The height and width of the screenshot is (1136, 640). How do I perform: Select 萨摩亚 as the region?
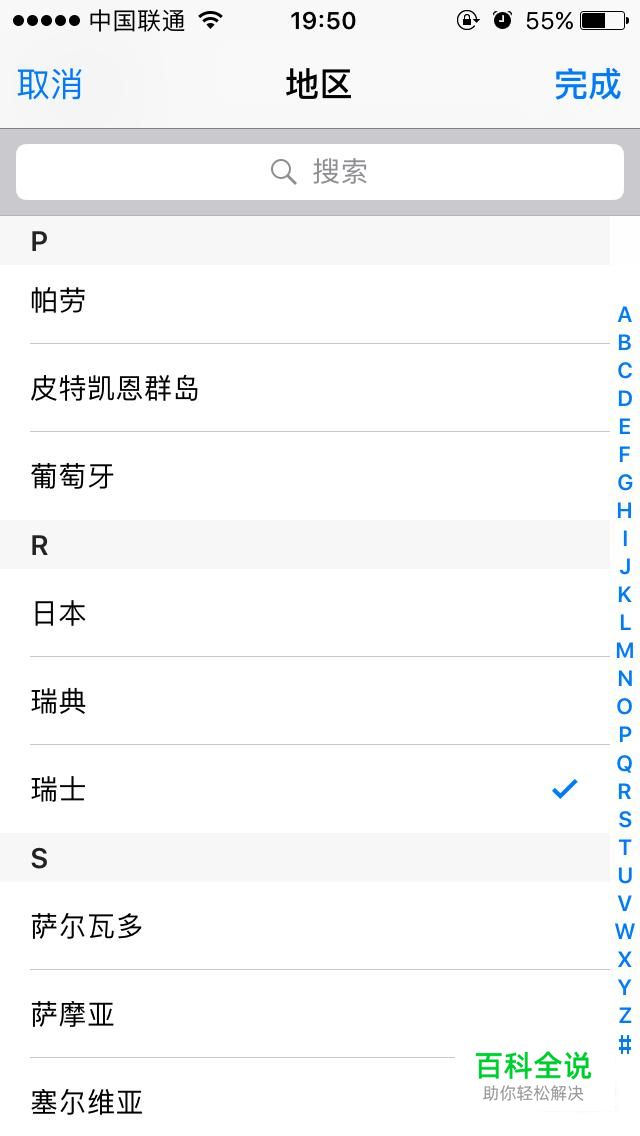(x=304, y=1014)
